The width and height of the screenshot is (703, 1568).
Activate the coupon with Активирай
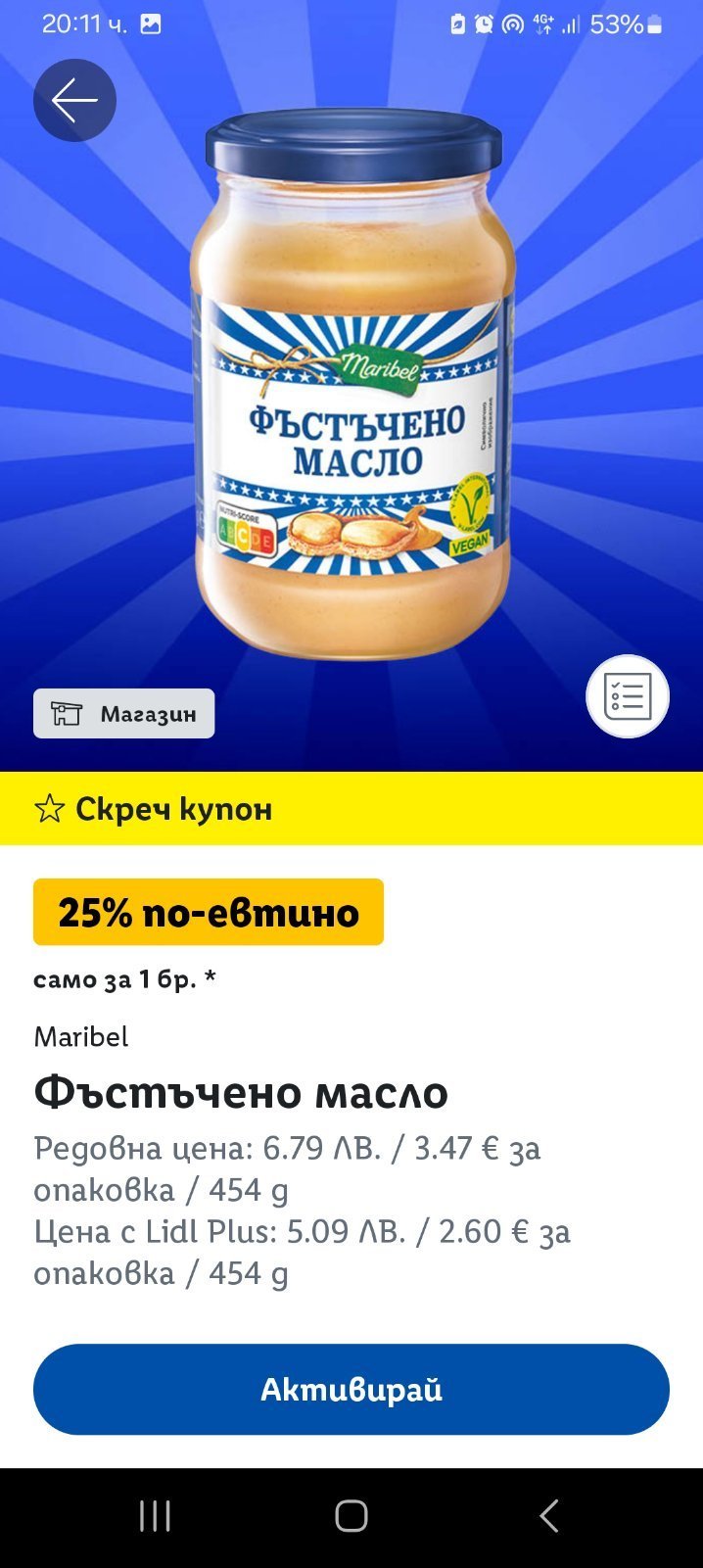[x=351, y=1389]
